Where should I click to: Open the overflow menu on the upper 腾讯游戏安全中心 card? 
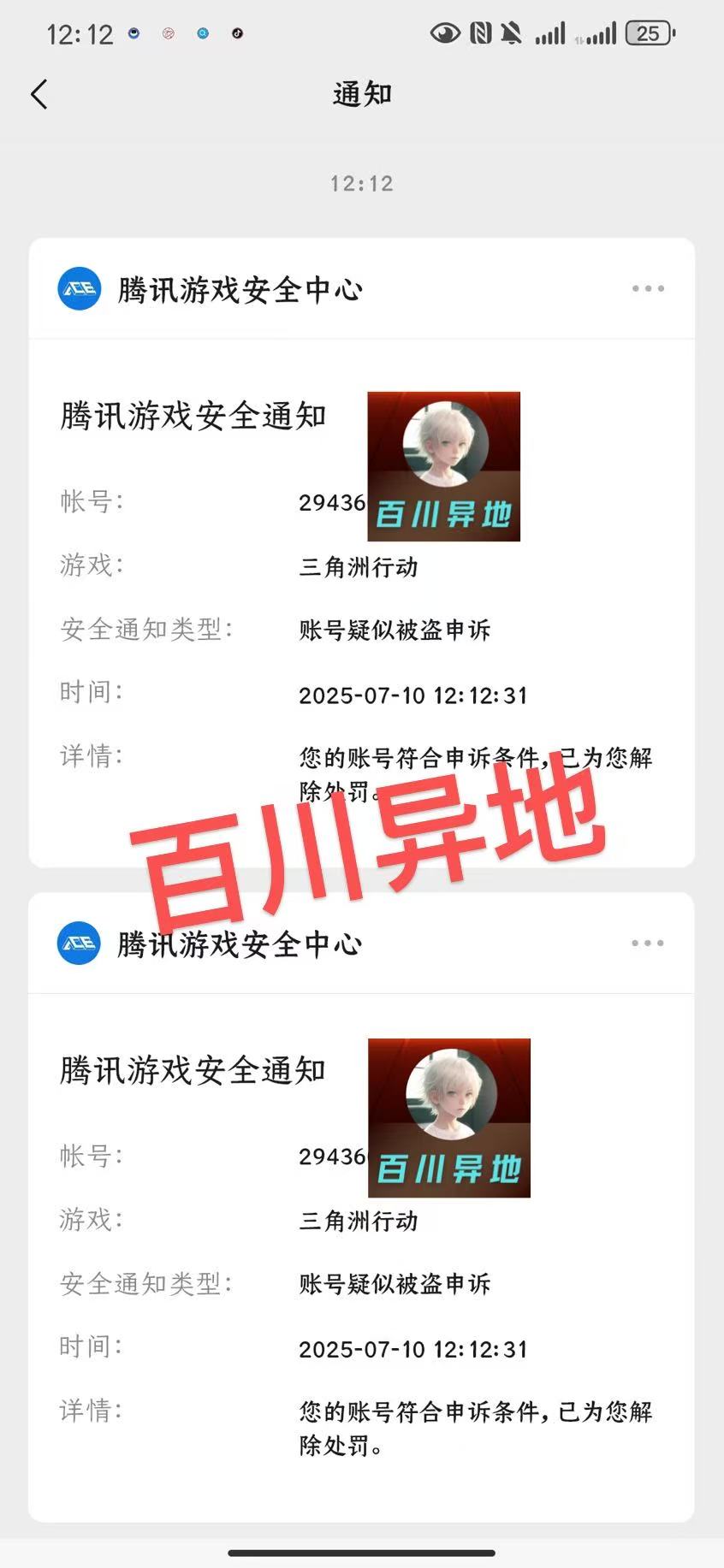648,289
